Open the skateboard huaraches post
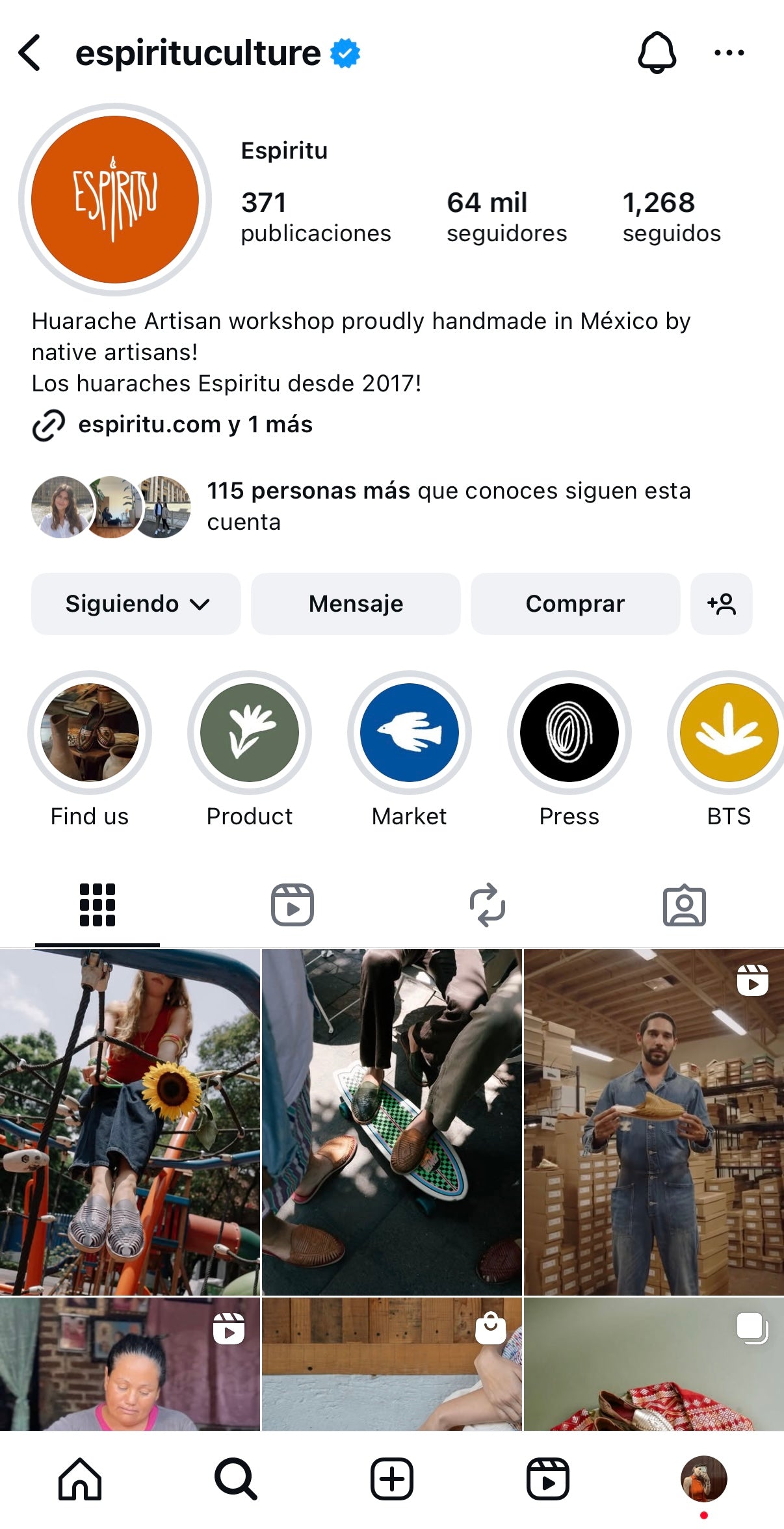Viewport: 784px width, 1529px height. click(391, 1121)
